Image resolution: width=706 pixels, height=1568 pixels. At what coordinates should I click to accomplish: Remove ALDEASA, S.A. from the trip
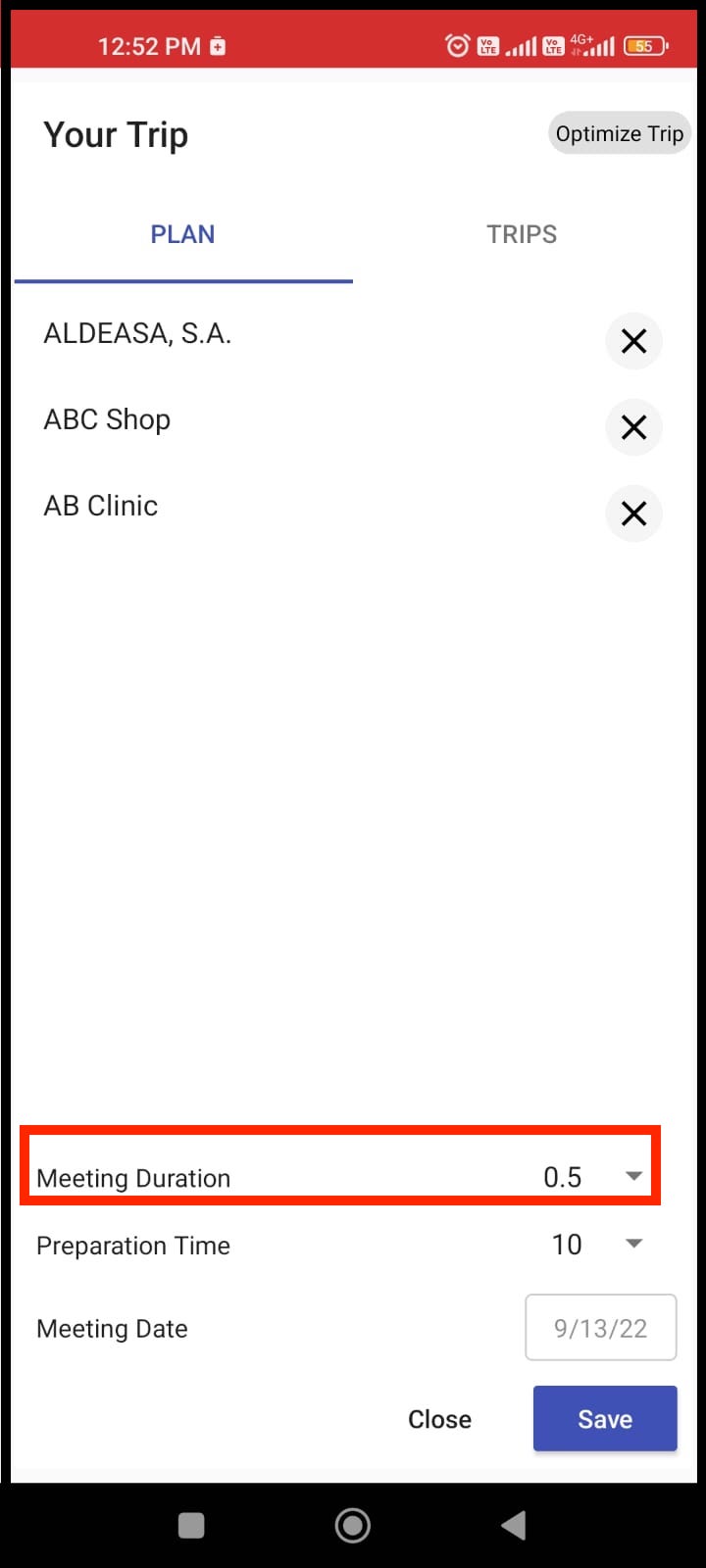[x=633, y=341]
